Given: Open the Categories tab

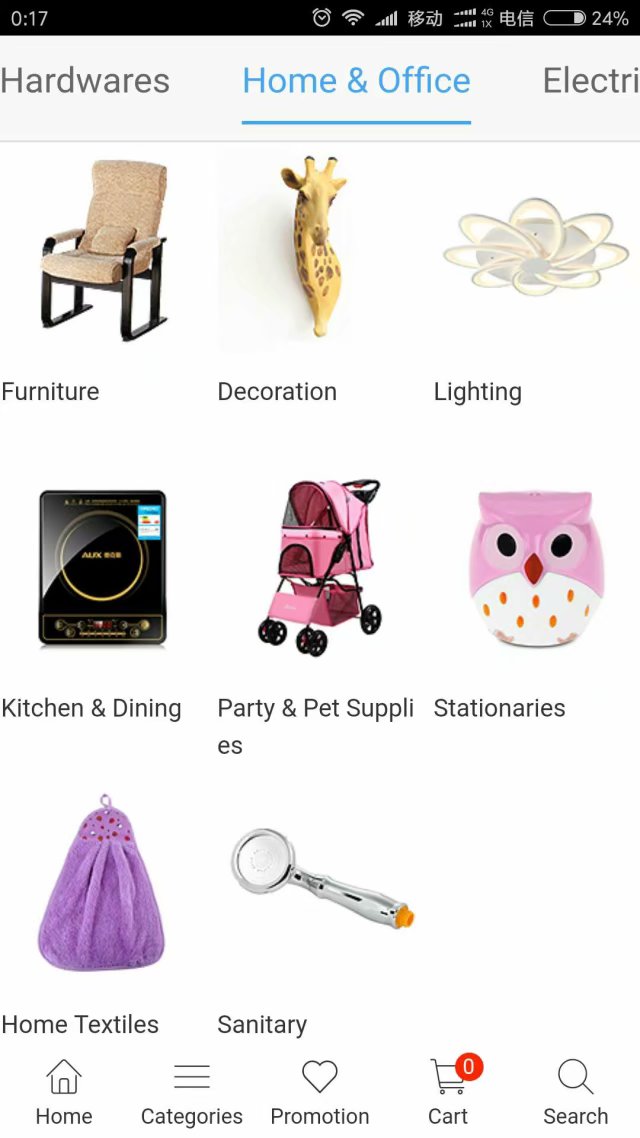Looking at the screenshot, I should (192, 1092).
